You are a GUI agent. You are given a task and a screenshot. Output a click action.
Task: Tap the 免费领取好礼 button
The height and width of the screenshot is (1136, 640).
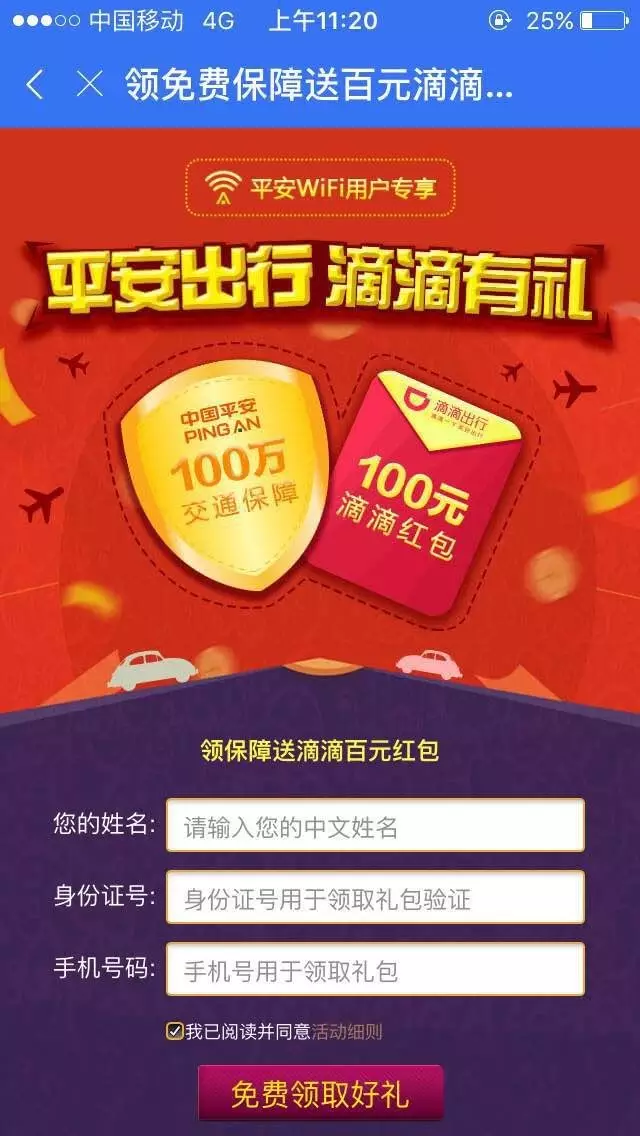tap(320, 1093)
